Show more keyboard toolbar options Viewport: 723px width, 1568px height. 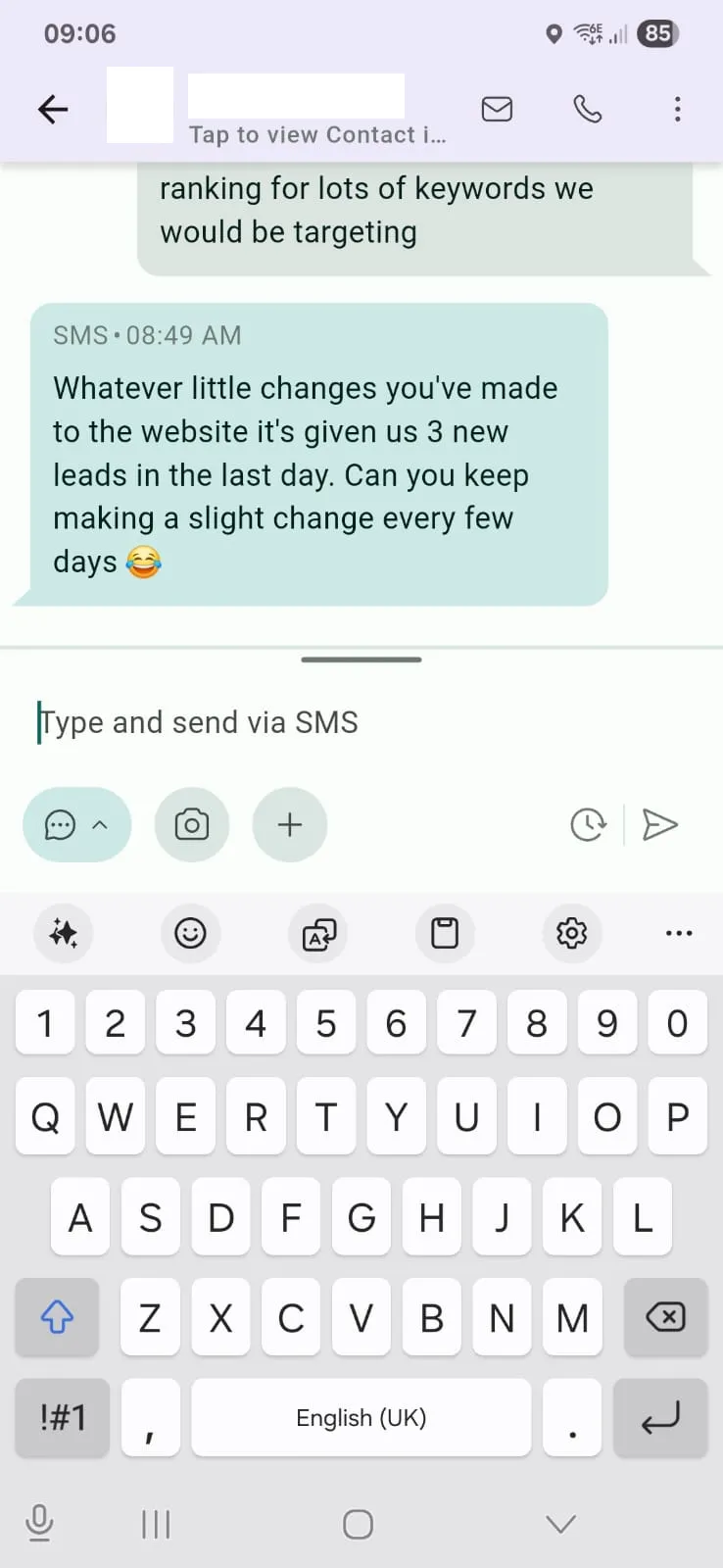click(x=678, y=933)
